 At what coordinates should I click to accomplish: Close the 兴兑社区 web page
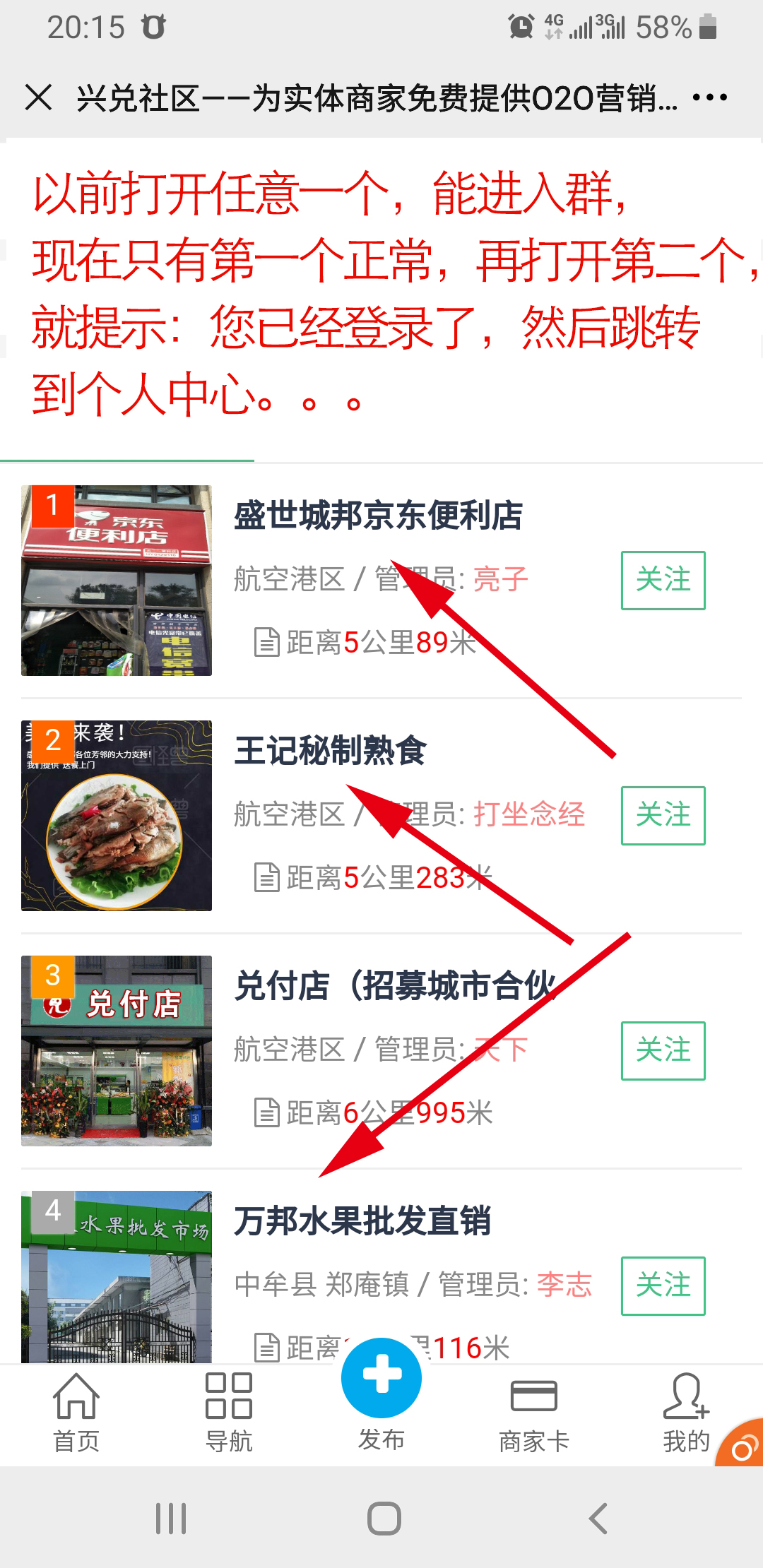click(38, 97)
